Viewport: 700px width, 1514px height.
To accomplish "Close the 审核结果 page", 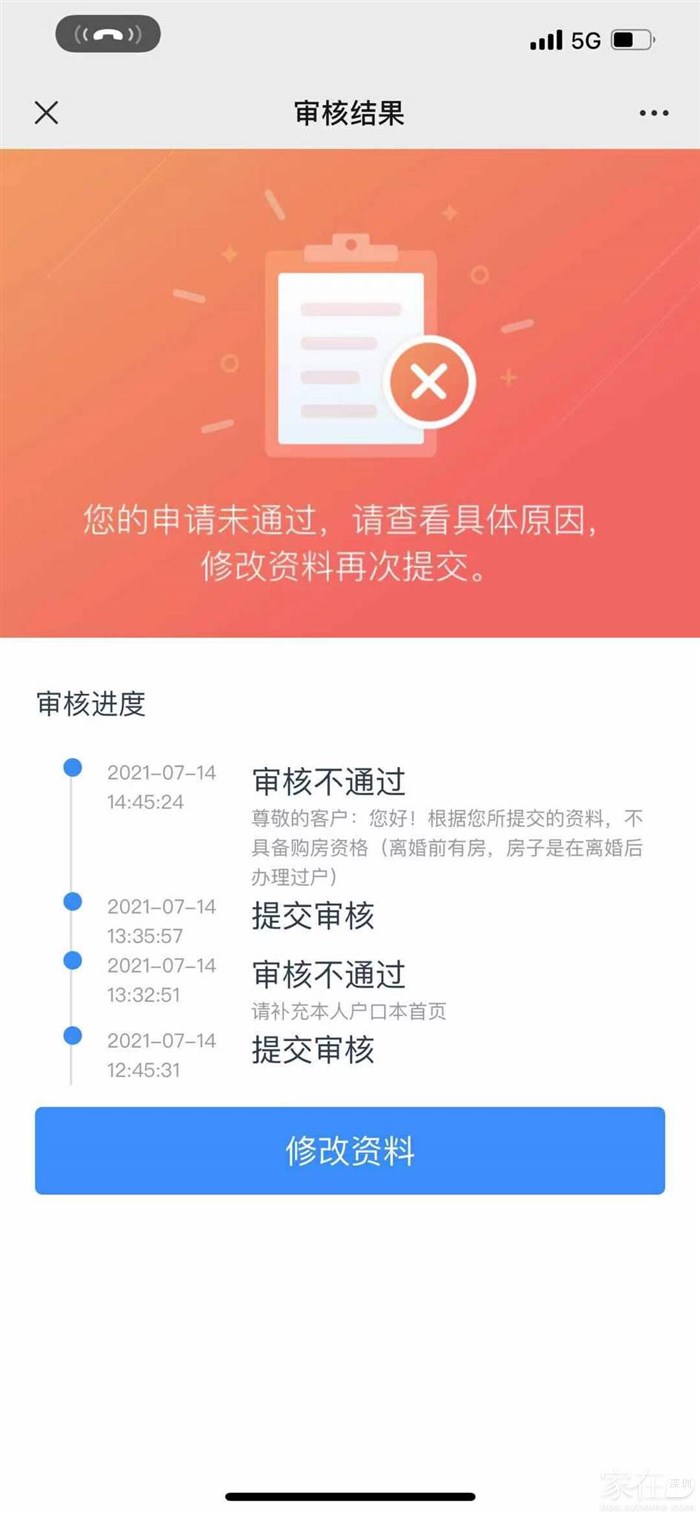I will pyautogui.click(x=46, y=112).
